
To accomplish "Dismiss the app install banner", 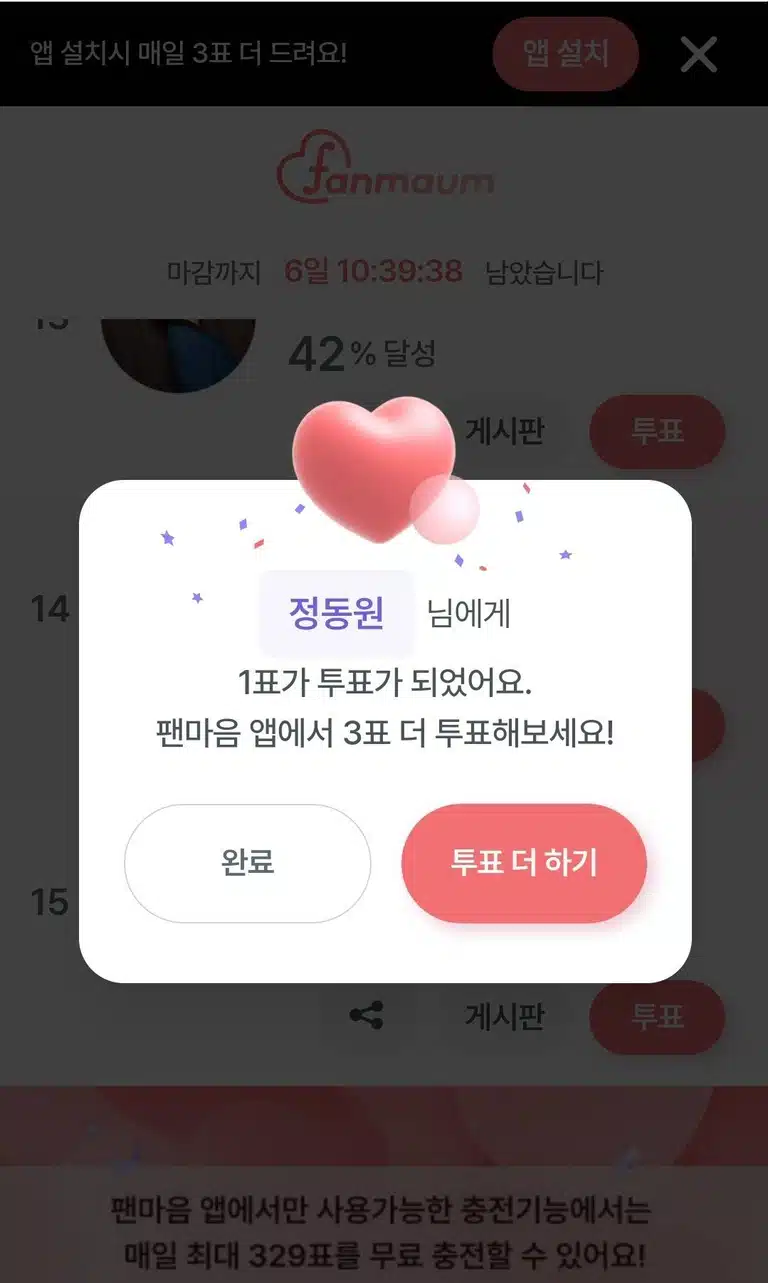I will coord(699,54).
